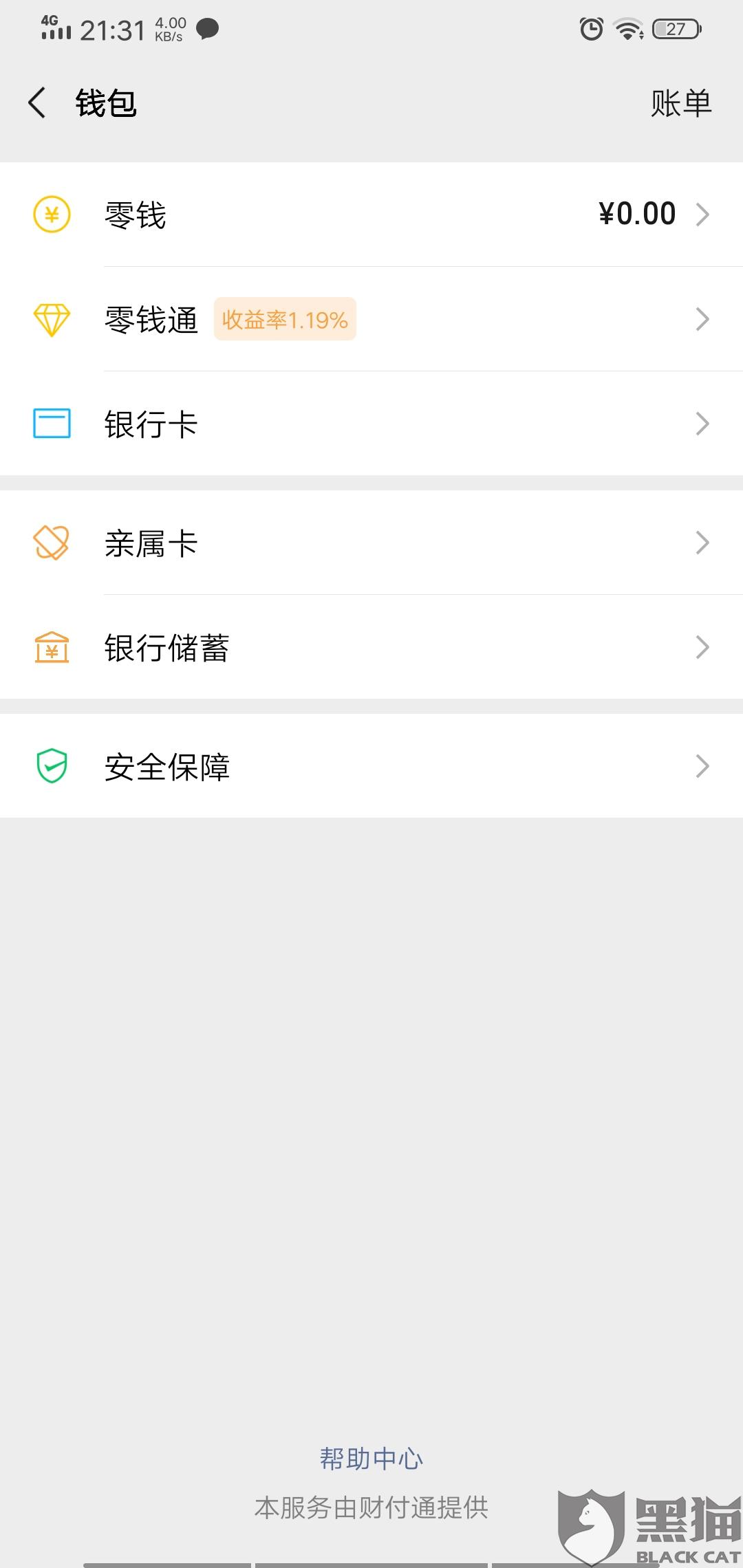743x1568 pixels.
Task: Open 零钱 balance row
Action: click(x=371, y=215)
